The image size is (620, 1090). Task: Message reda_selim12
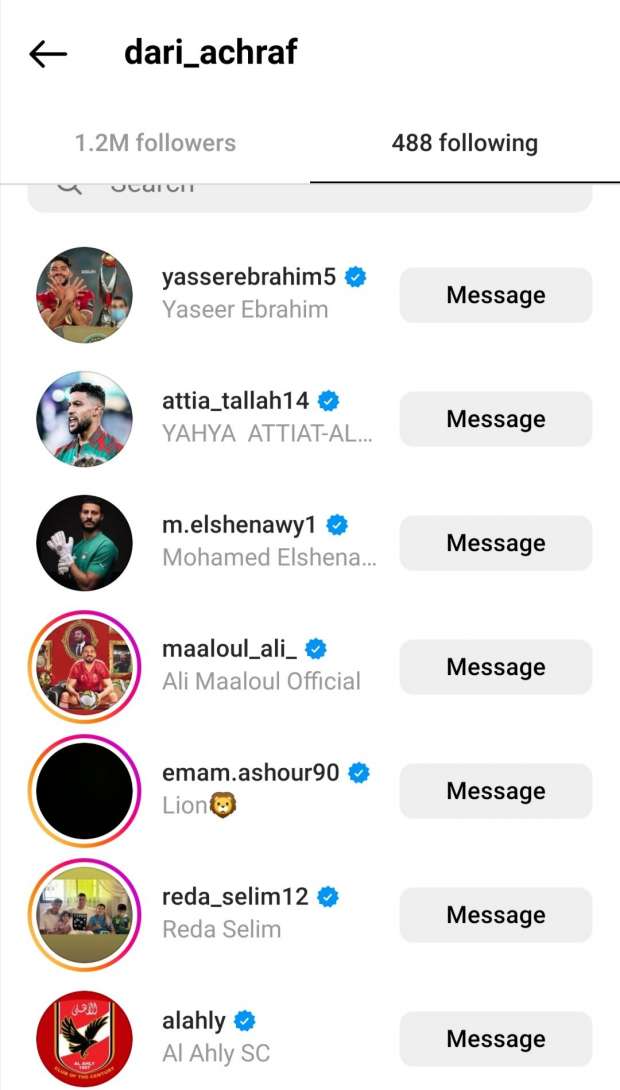(x=496, y=915)
